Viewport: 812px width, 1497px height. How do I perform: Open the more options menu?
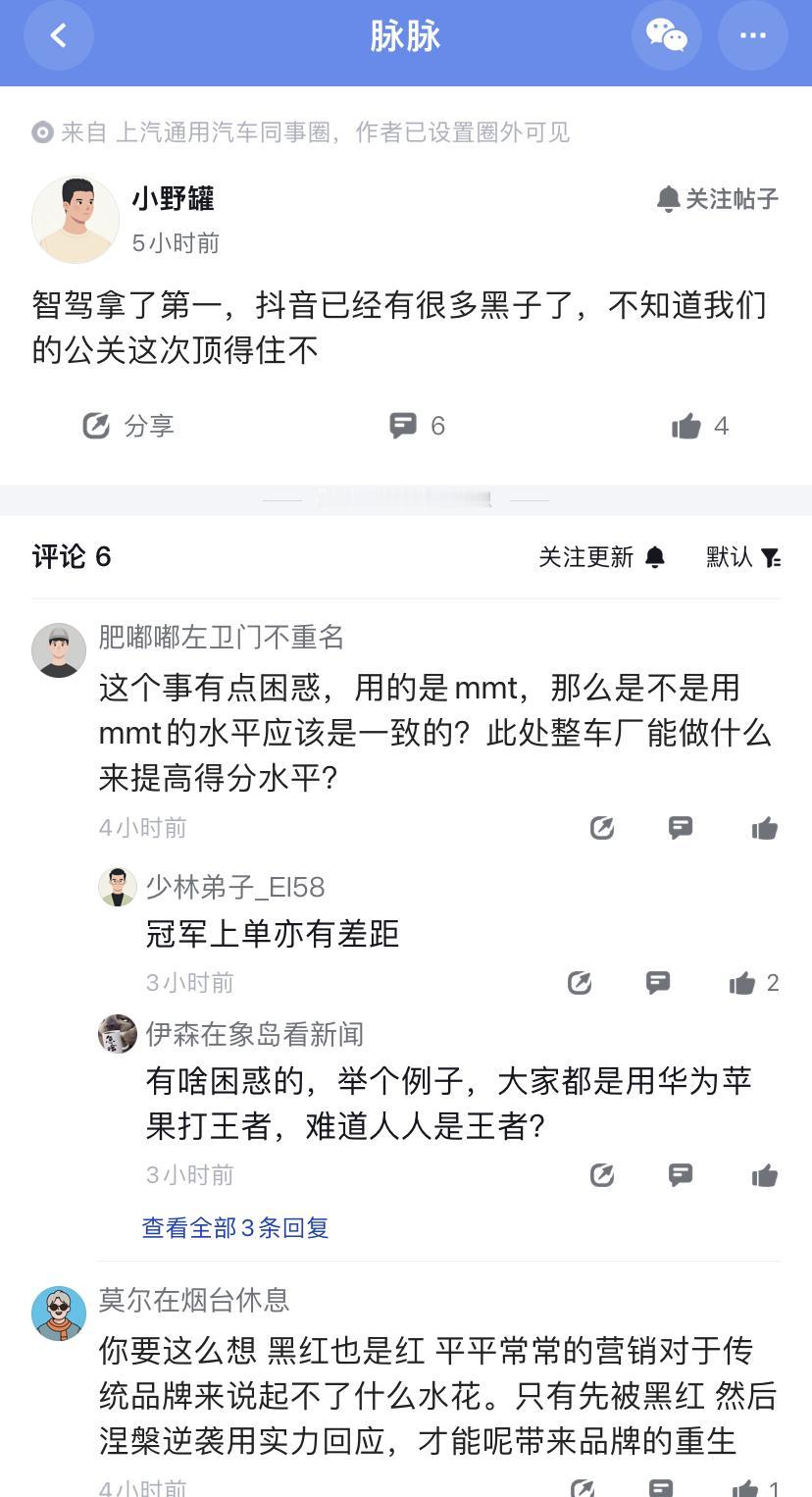tap(752, 35)
